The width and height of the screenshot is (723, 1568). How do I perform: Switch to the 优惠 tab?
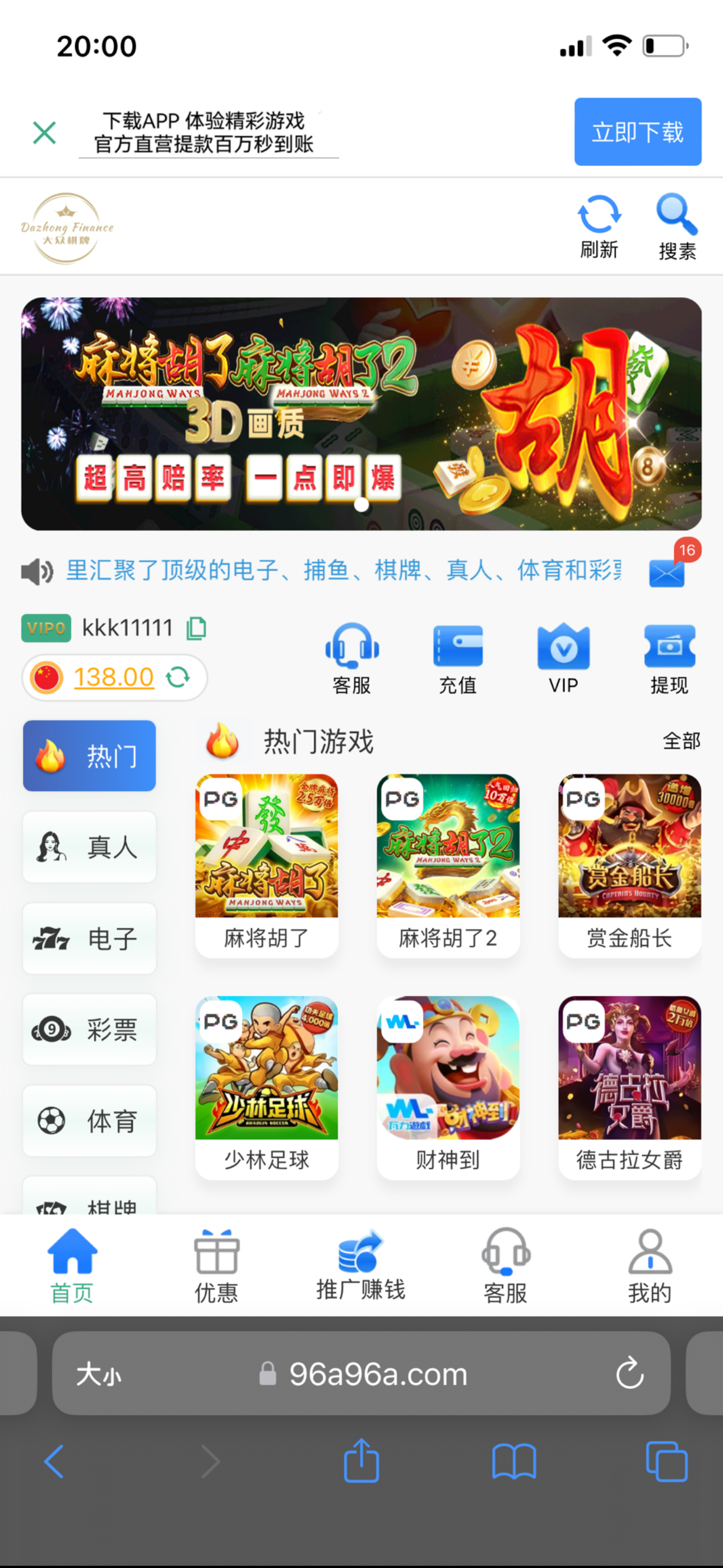pos(216,1266)
